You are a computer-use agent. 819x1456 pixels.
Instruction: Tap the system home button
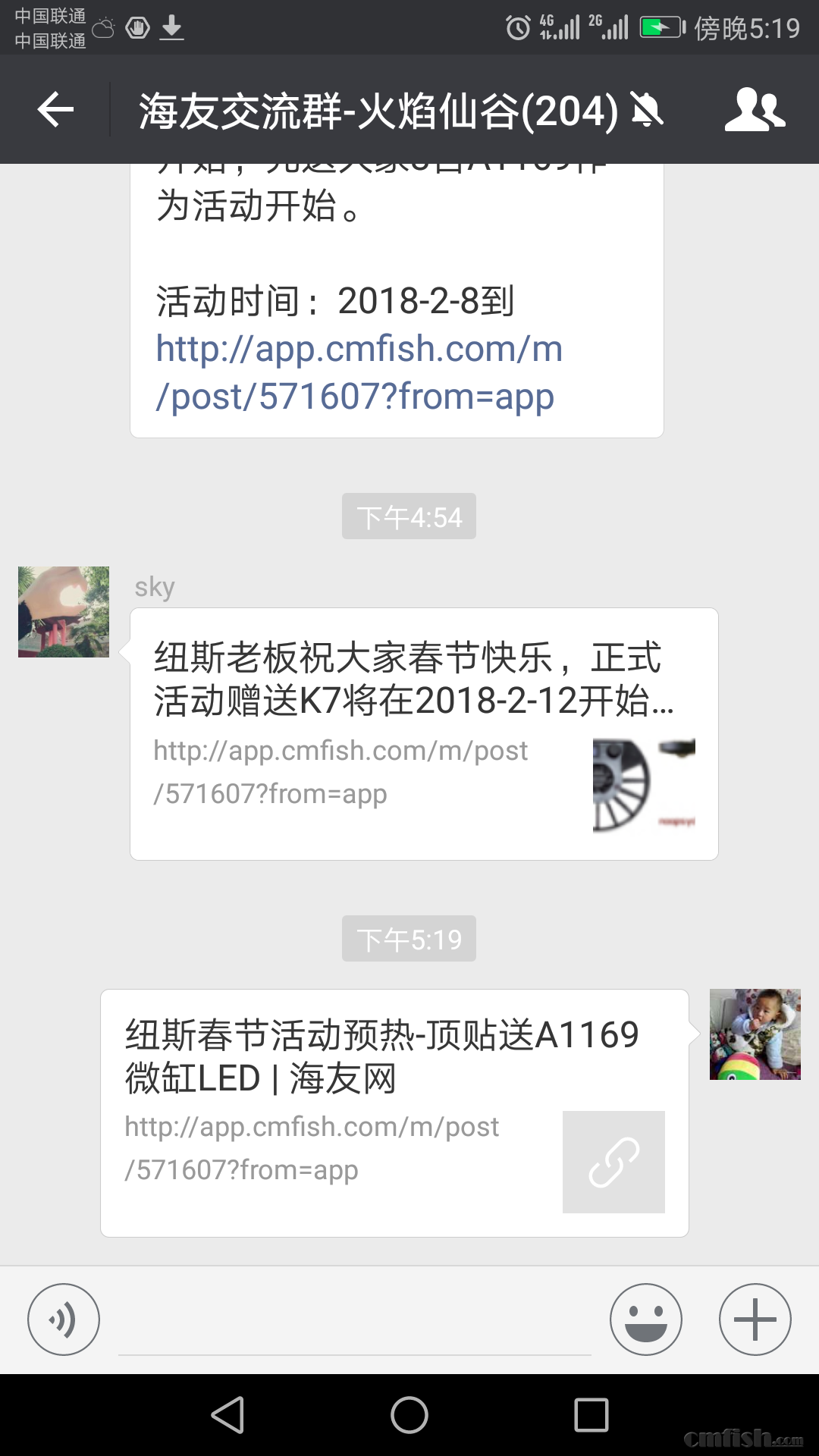point(409,1415)
